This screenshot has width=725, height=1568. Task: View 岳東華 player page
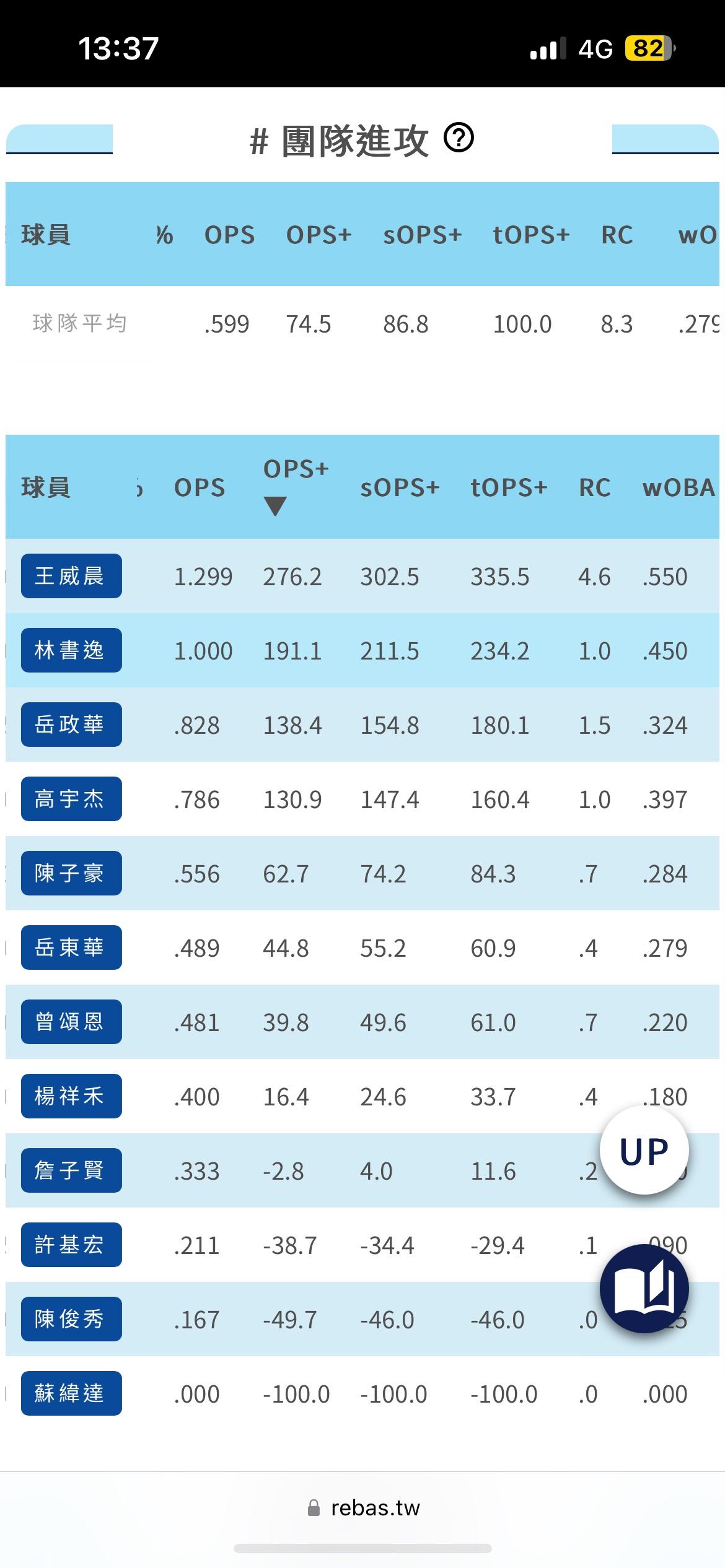pyautogui.click(x=71, y=947)
